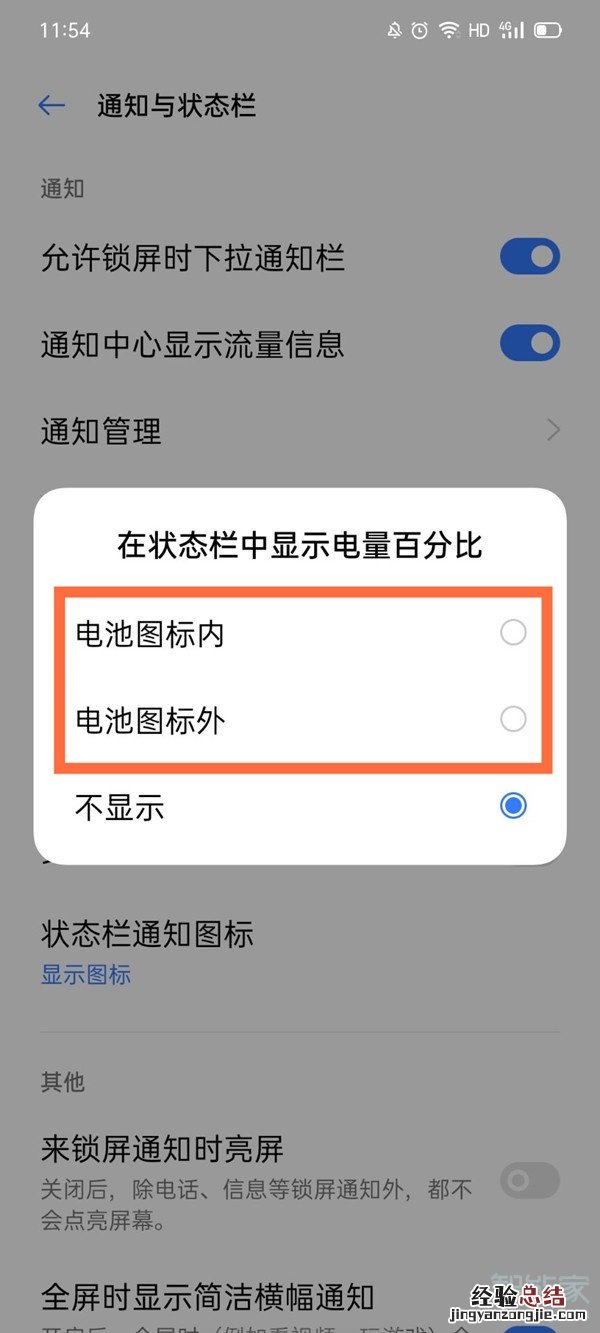Select 电池图标内 option

pos(512,633)
